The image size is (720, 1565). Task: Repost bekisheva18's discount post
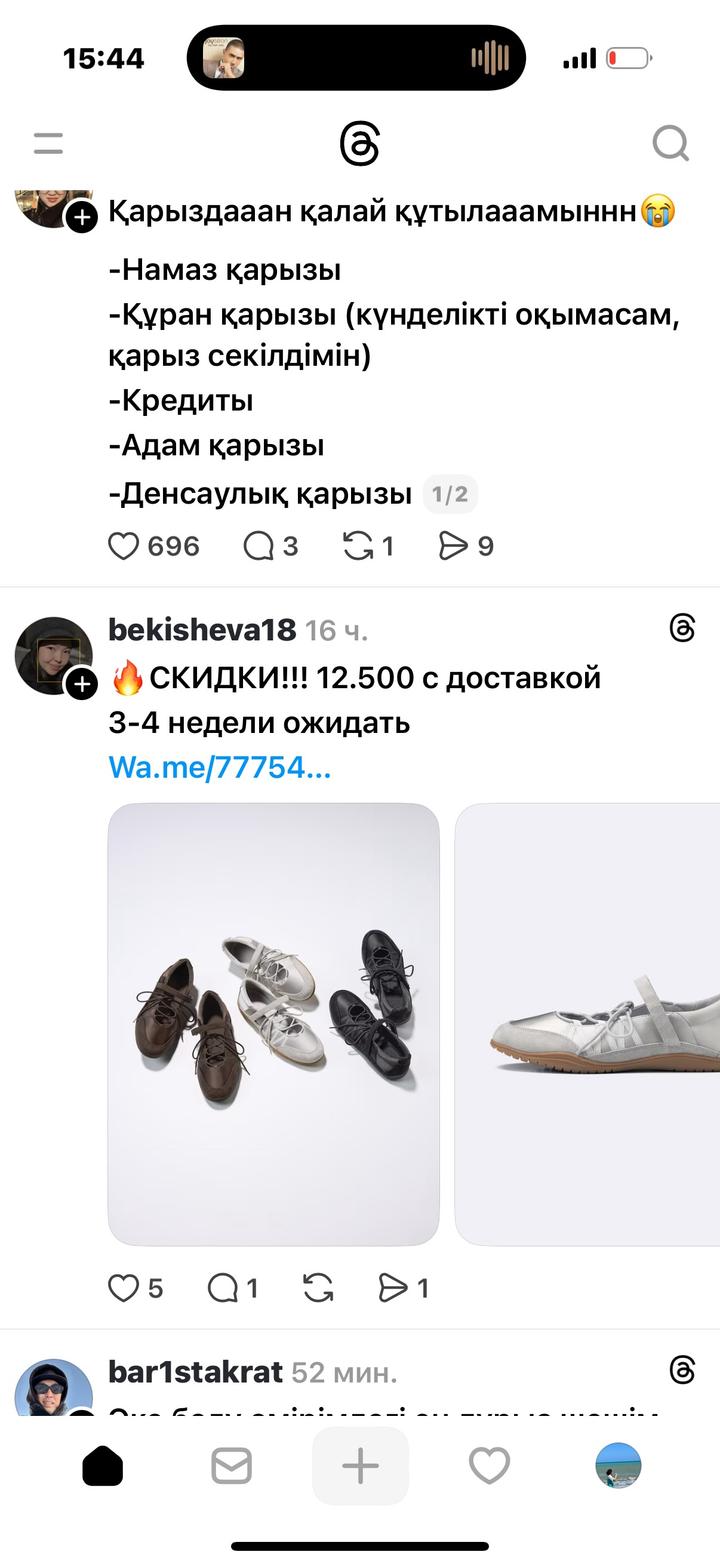pos(318,1288)
